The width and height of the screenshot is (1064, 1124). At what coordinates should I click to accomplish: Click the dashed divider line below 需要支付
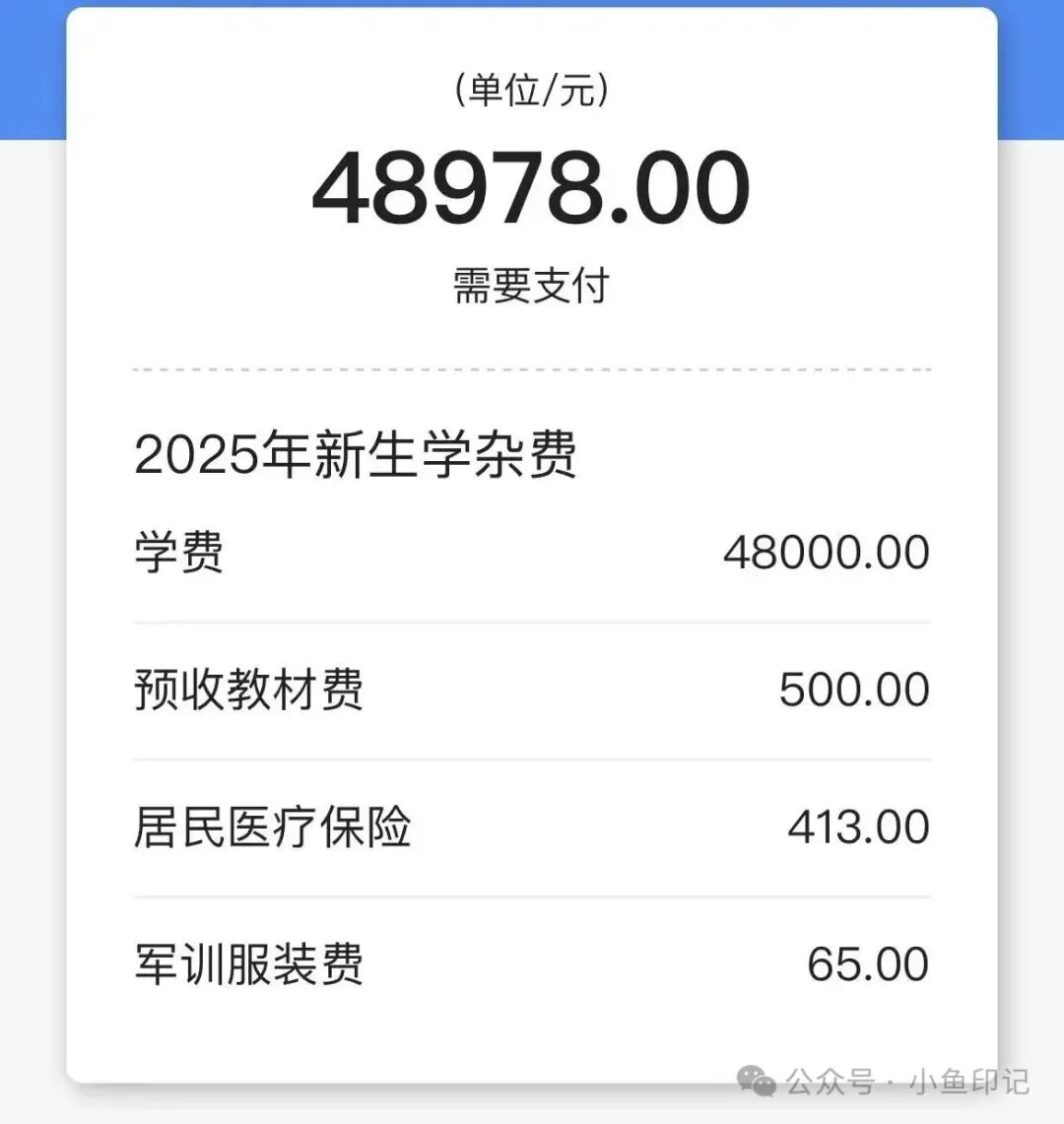(x=532, y=369)
